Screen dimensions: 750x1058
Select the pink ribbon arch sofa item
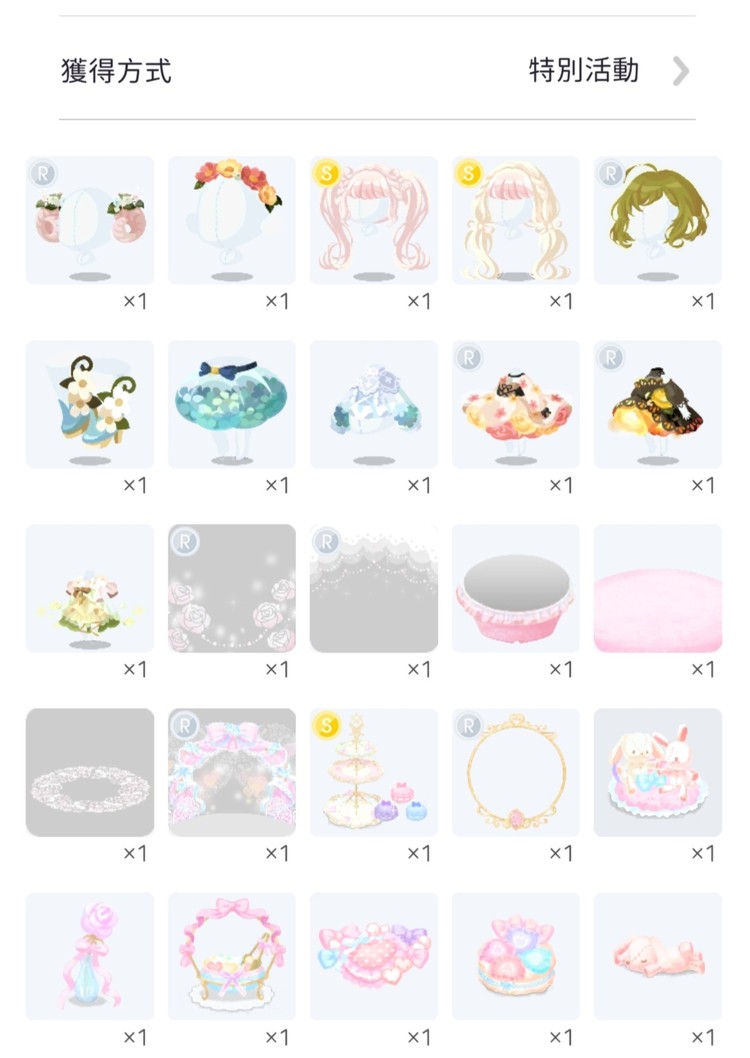pyautogui.click(x=232, y=957)
